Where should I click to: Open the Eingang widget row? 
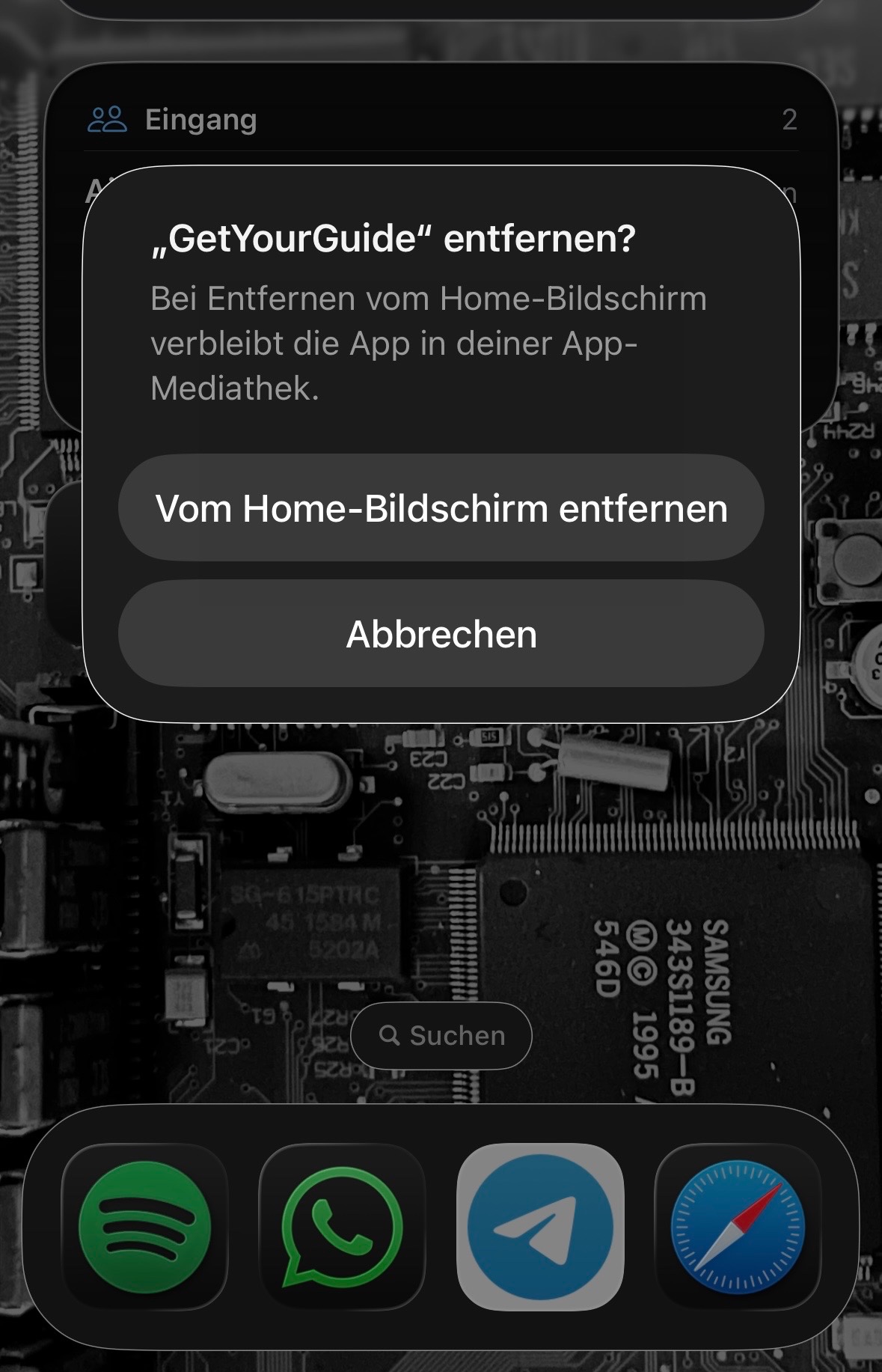click(x=441, y=120)
